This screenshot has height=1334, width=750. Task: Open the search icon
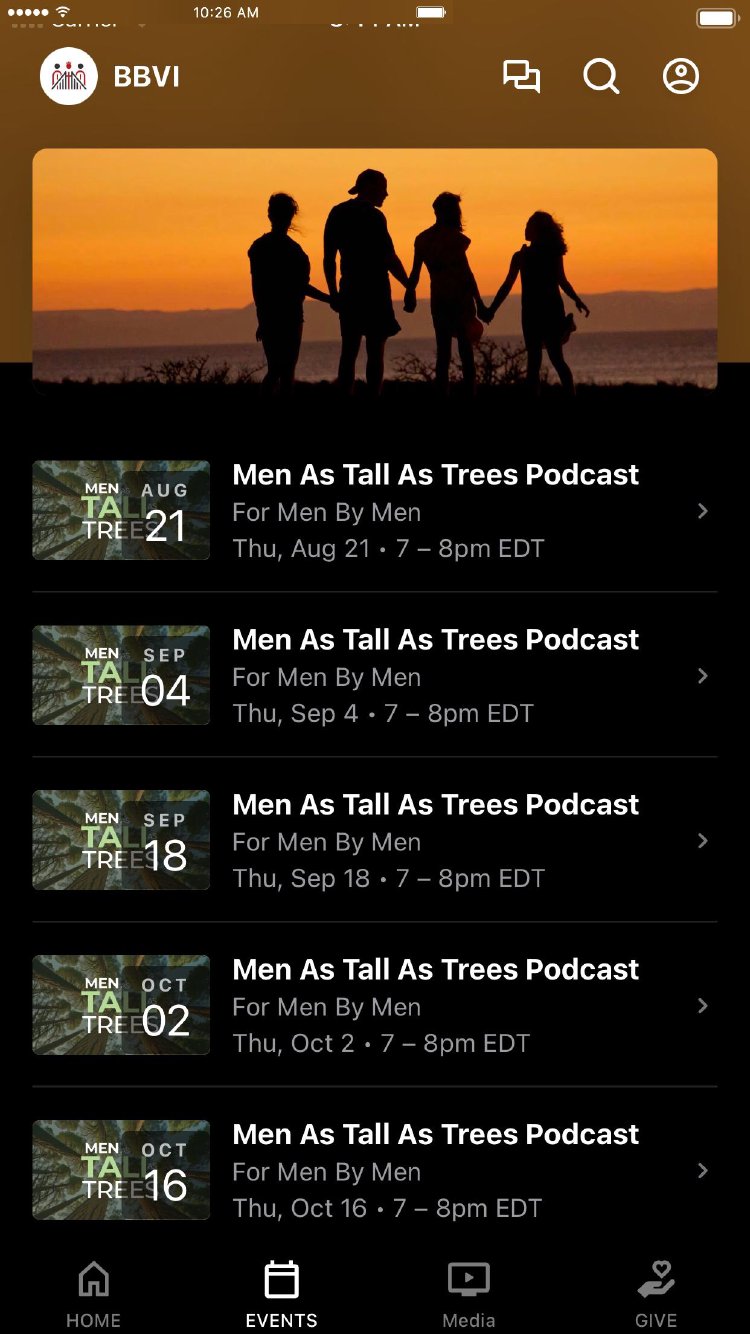[601, 77]
